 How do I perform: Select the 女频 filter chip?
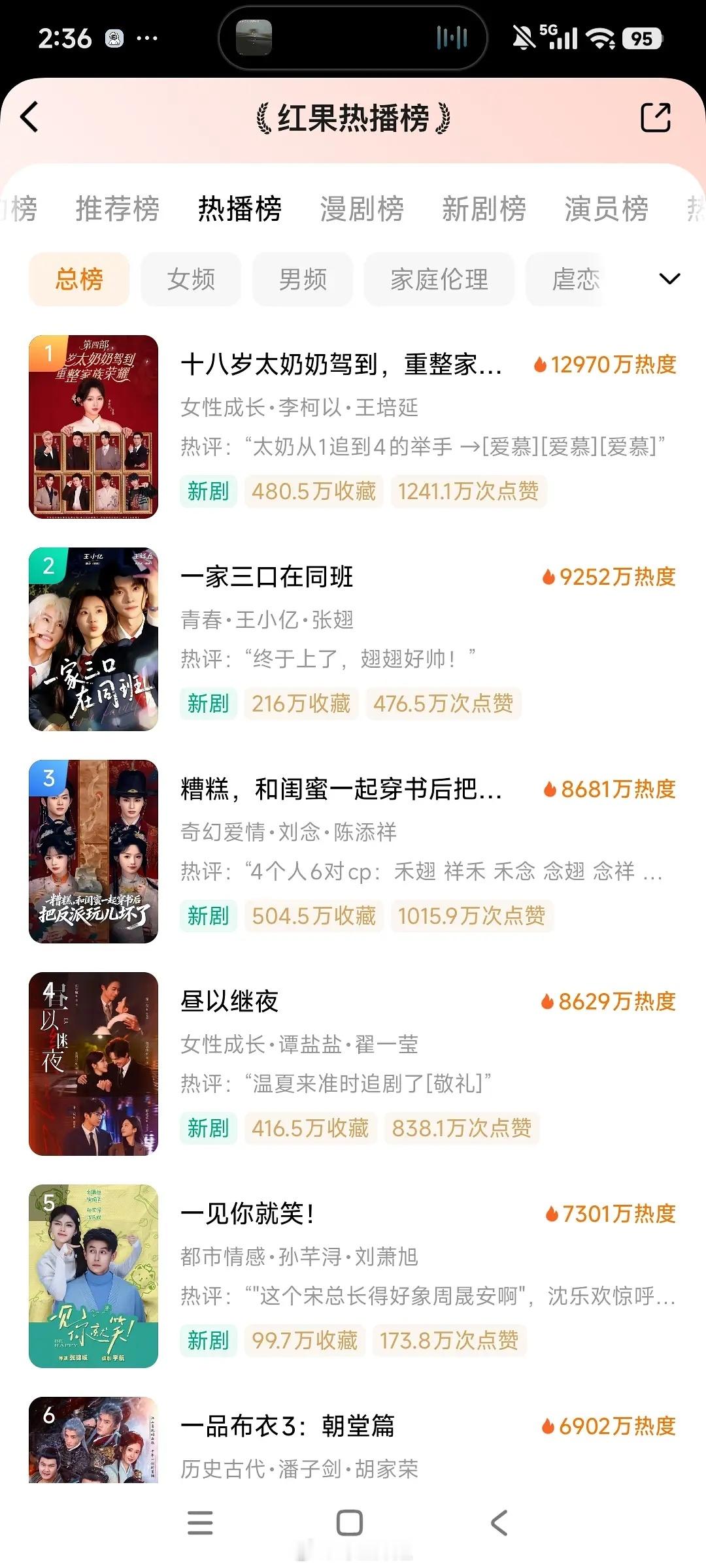tap(192, 280)
